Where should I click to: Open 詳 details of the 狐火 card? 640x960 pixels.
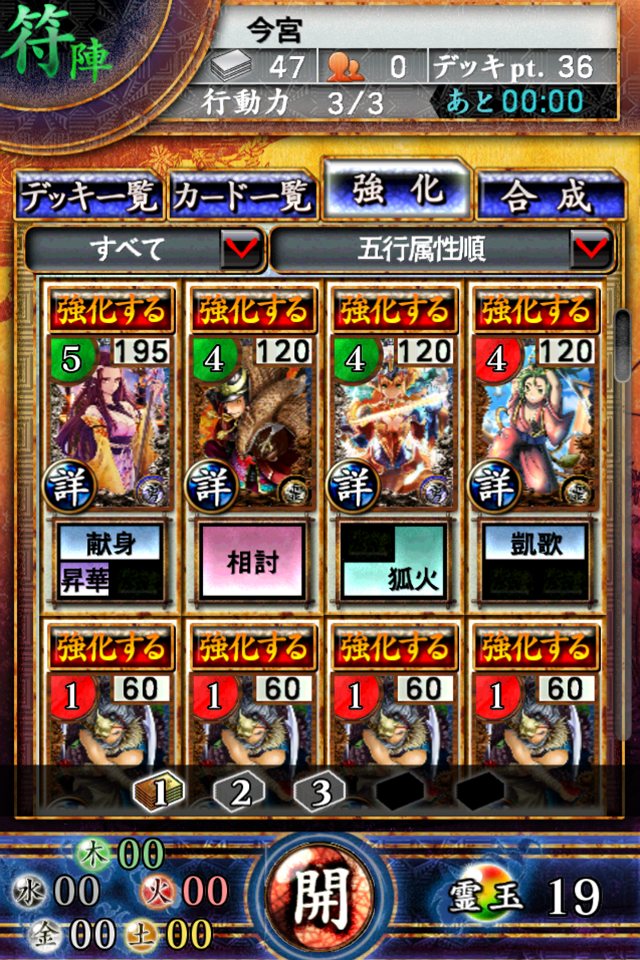click(x=354, y=486)
